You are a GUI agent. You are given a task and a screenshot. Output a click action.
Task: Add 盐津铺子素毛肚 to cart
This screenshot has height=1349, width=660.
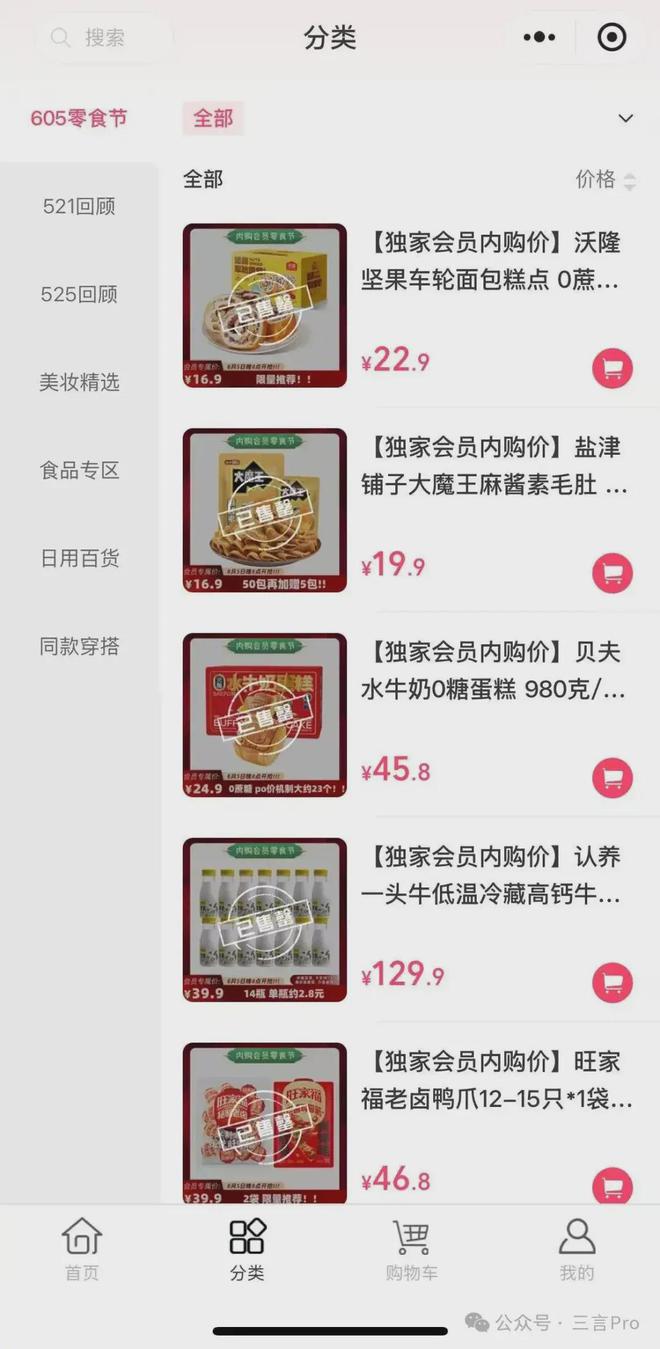pyautogui.click(x=612, y=573)
